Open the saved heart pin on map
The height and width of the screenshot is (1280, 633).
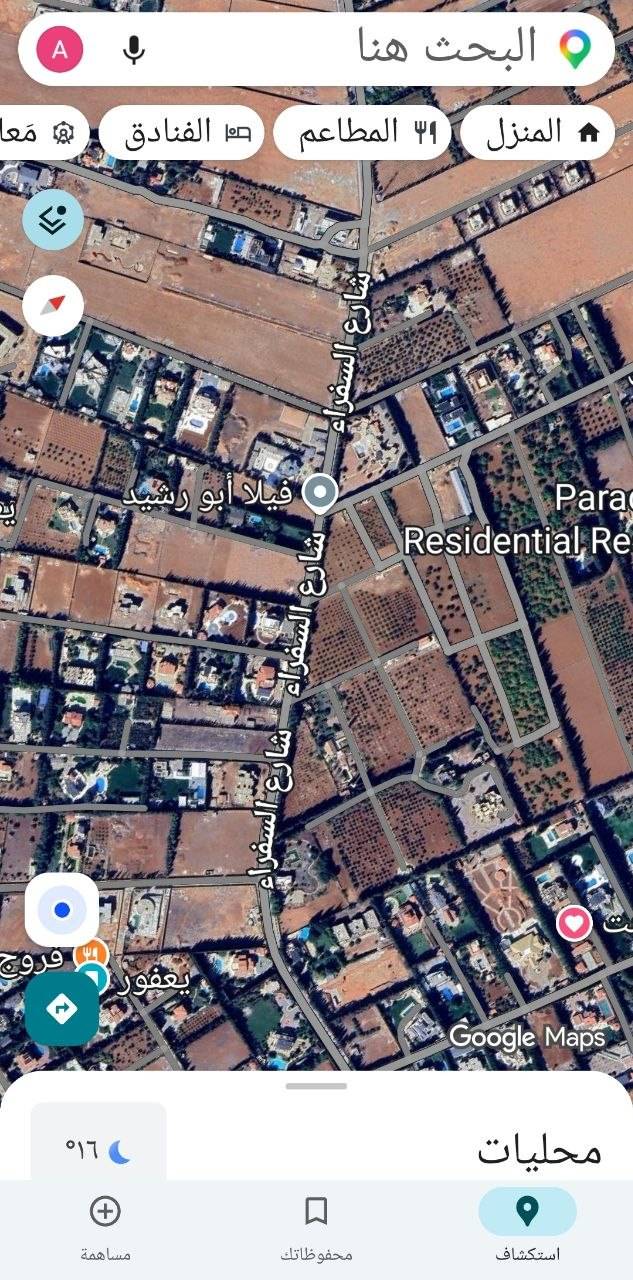click(x=574, y=922)
